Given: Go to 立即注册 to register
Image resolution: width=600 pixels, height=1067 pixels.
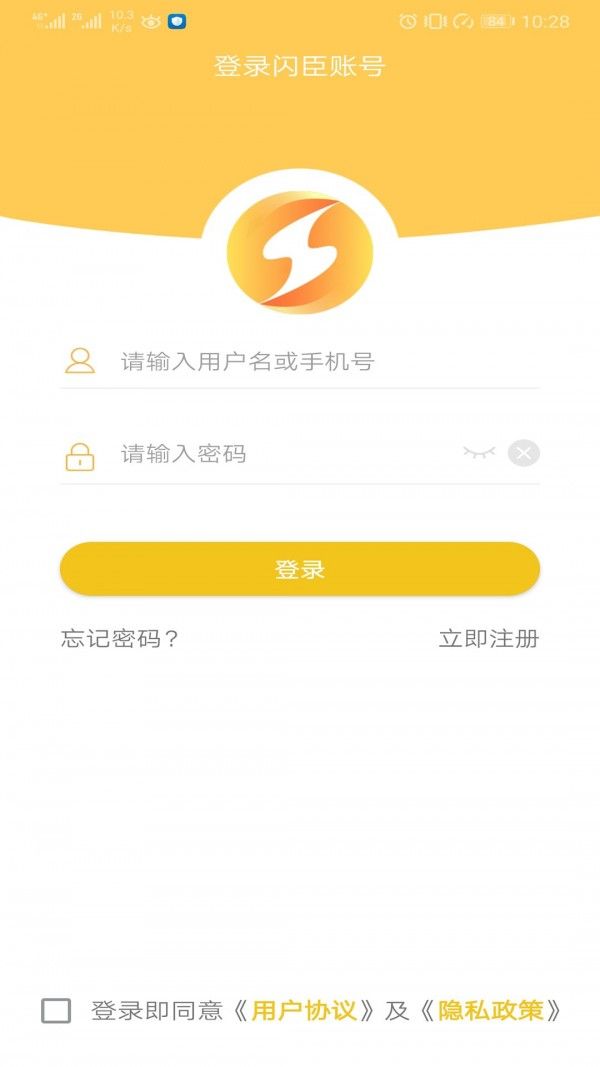Looking at the screenshot, I should point(489,639).
